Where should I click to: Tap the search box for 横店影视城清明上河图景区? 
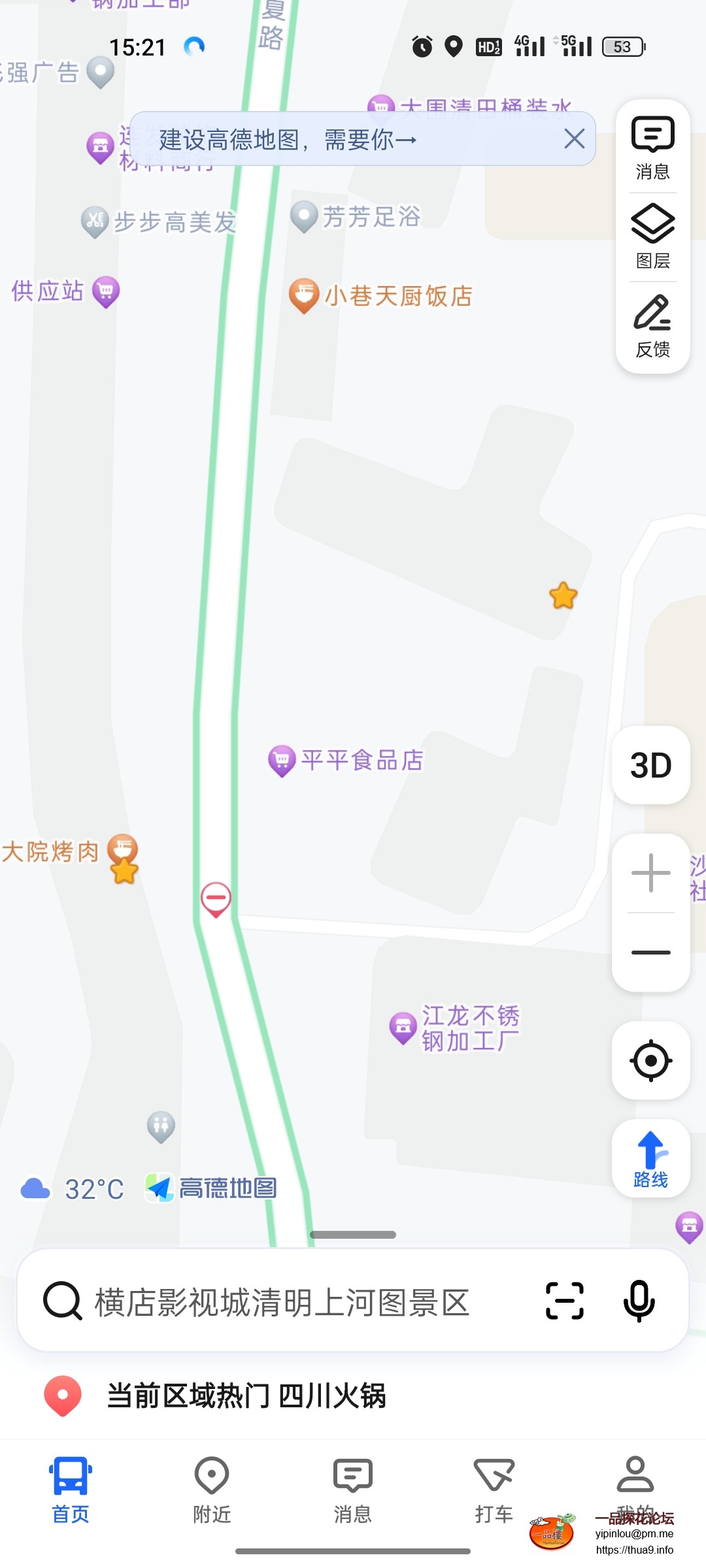tap(281, 1301)
